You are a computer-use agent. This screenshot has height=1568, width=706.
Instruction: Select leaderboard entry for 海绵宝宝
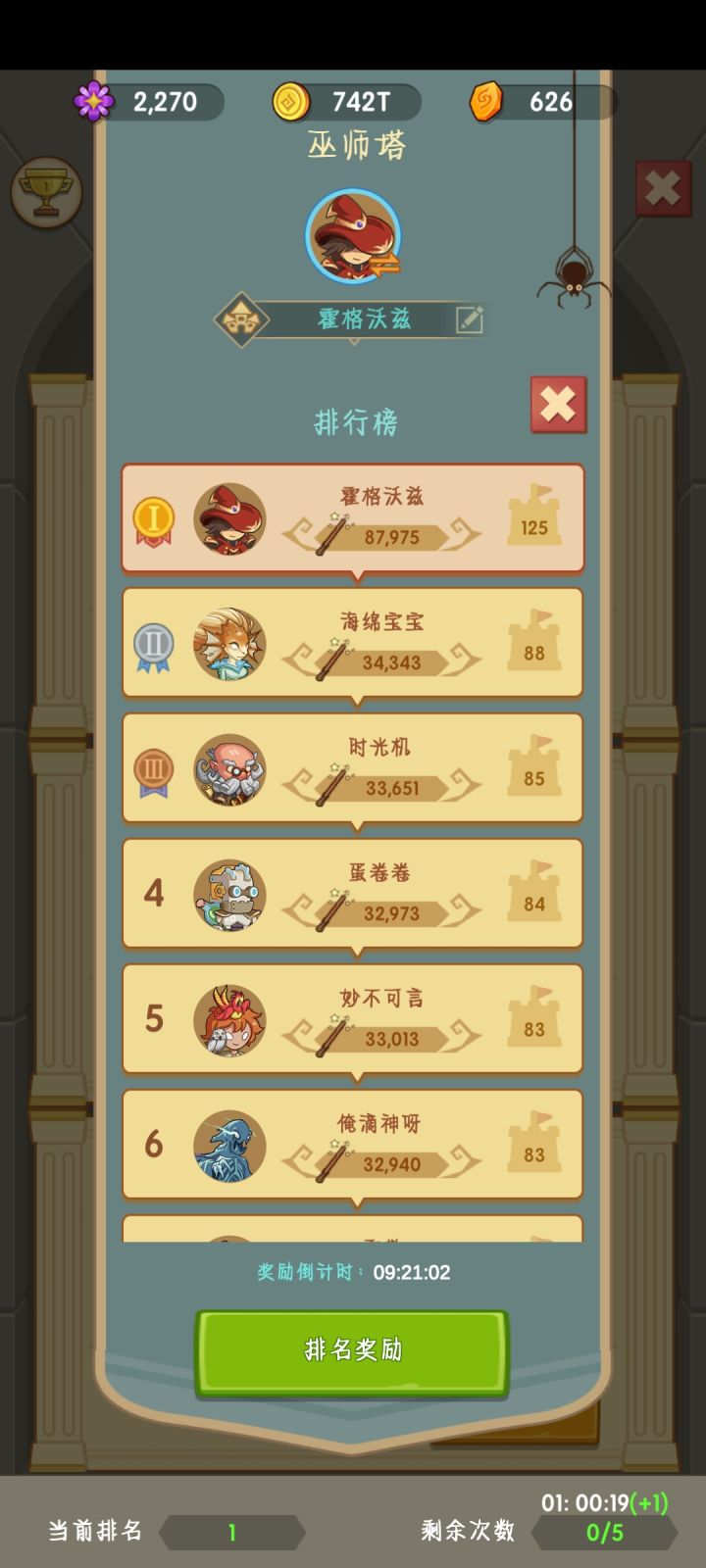pyautogui.click(x=353, y=644)
